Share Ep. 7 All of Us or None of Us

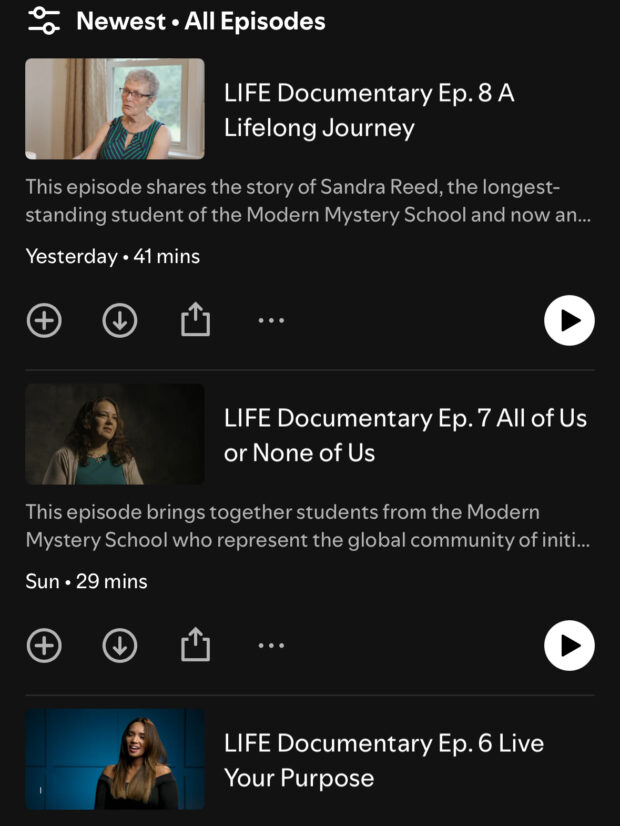point(196,646)
